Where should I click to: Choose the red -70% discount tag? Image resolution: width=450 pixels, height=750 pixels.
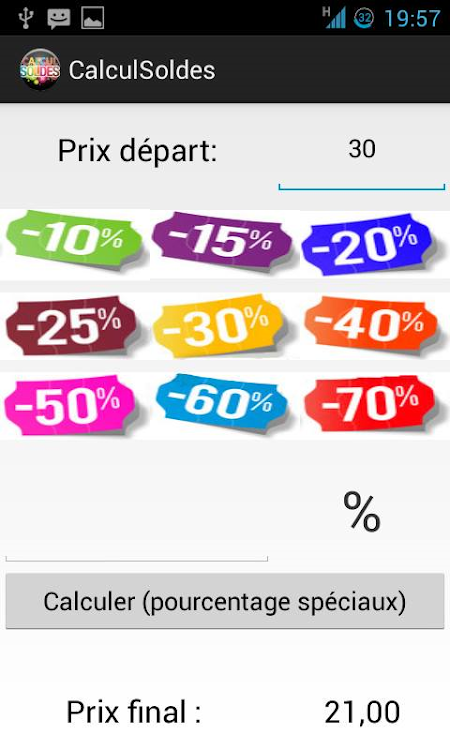375,406
